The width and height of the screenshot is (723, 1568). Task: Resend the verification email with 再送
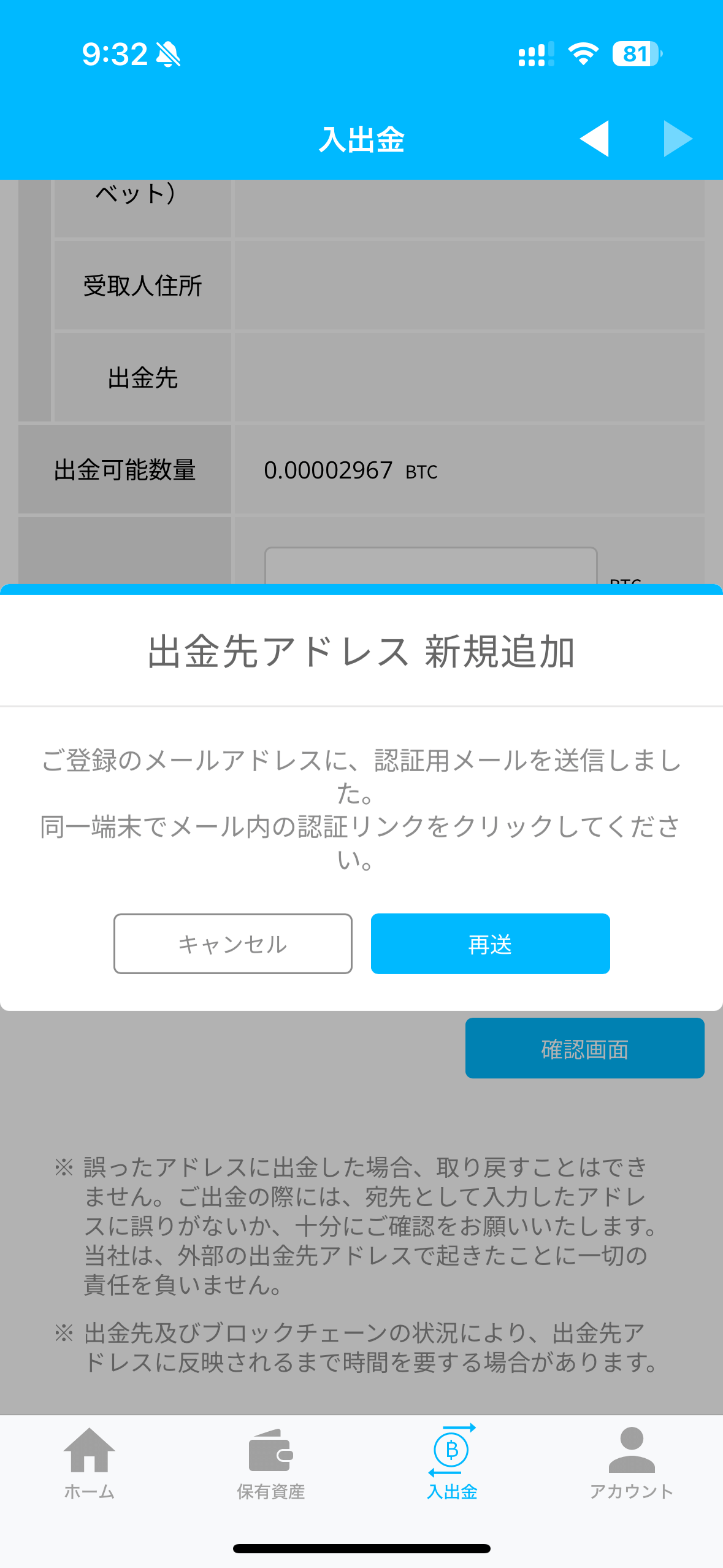[x=490, y=943]
